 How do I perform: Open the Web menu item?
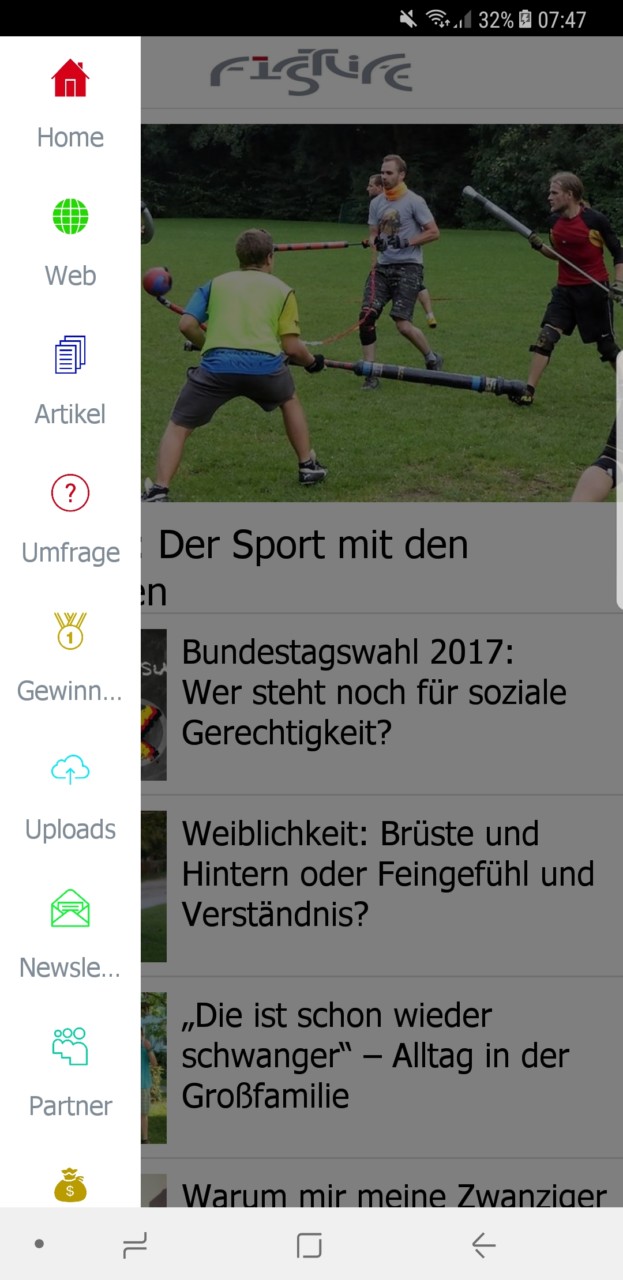tap(70, 242)
